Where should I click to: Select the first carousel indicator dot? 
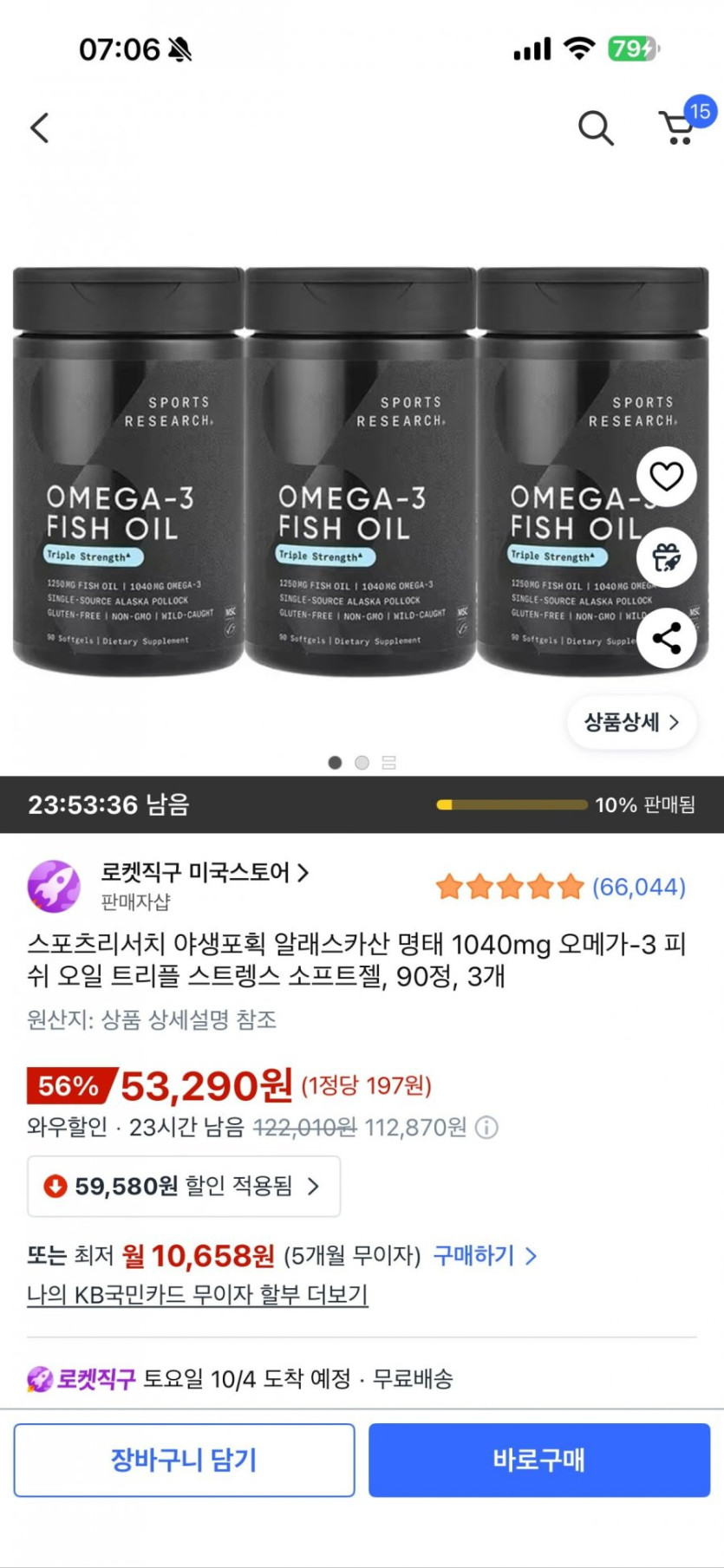pos(336,762)
